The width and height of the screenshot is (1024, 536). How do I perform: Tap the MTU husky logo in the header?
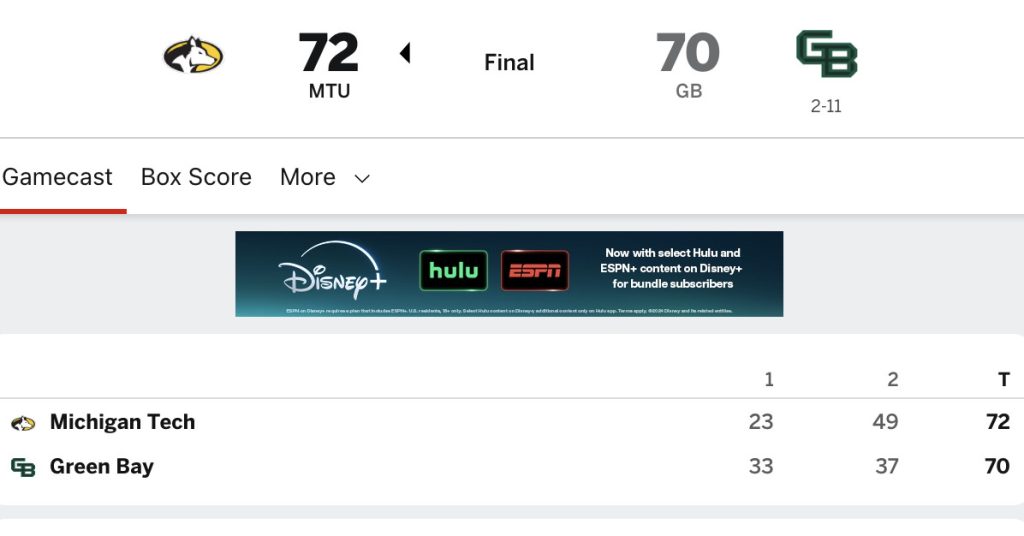(193, 55)
